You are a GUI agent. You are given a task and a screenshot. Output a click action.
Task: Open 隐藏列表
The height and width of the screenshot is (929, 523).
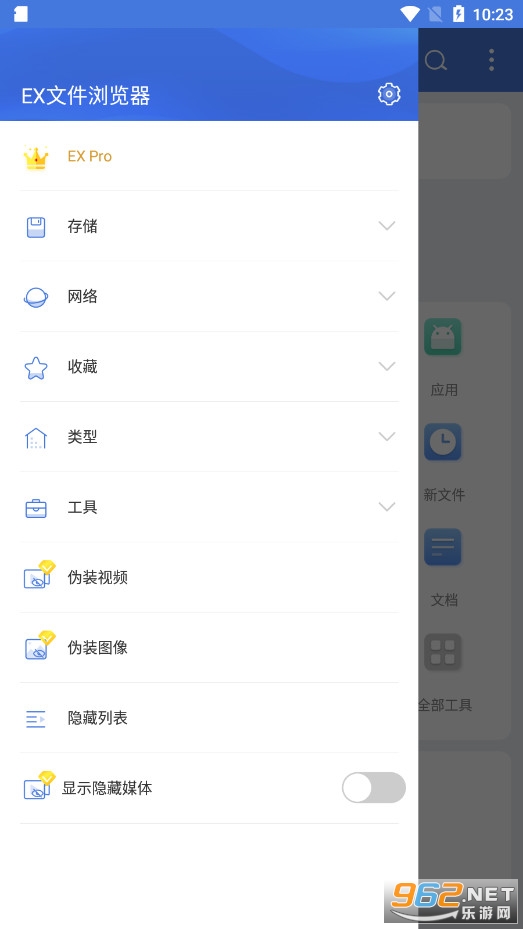pyautogui.click(x=209, y=718)
